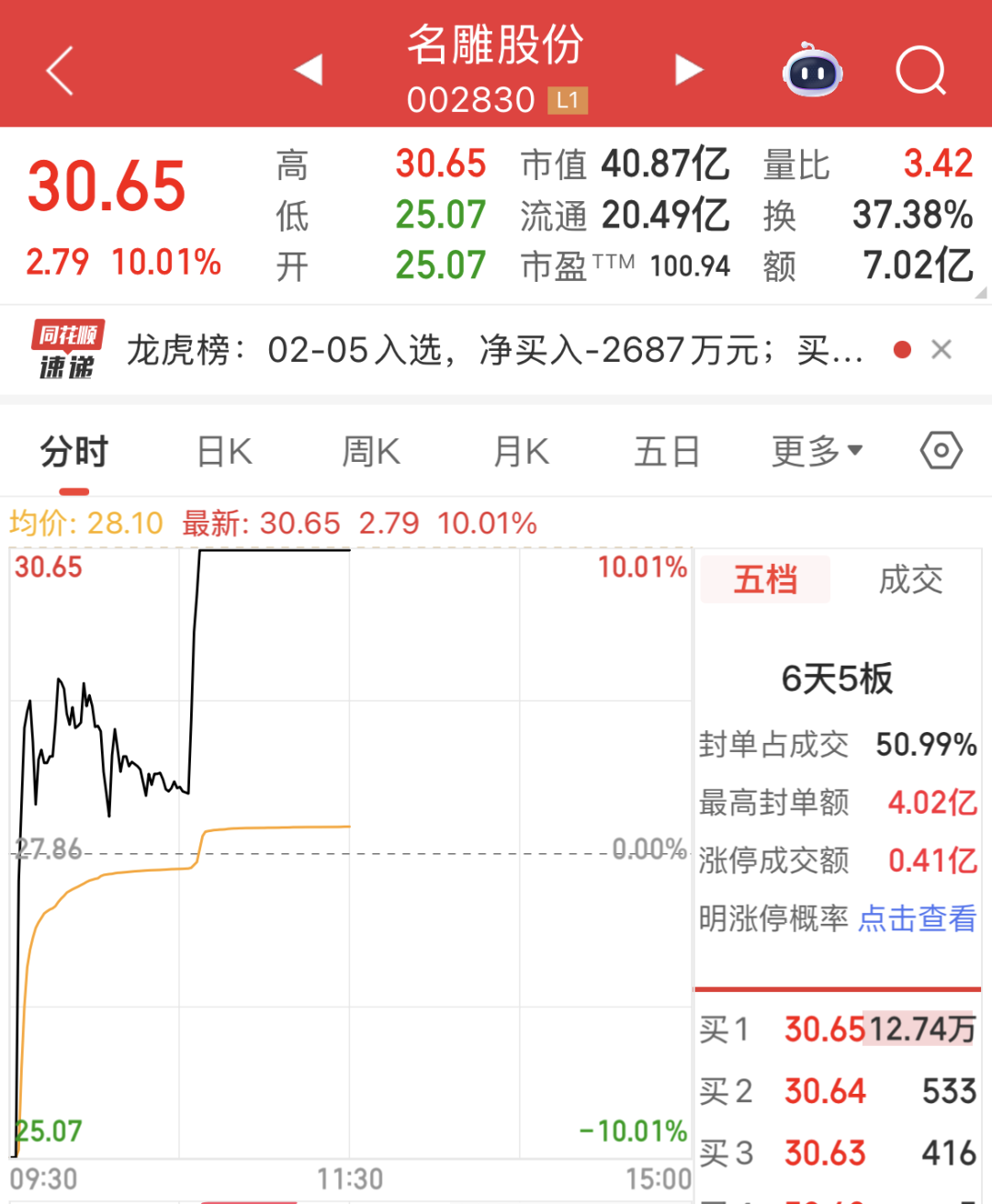The image size is (992, 1204).
Task: Open chart settings hexagon icon
Action: pyautogui.click(x=941, y=451)
